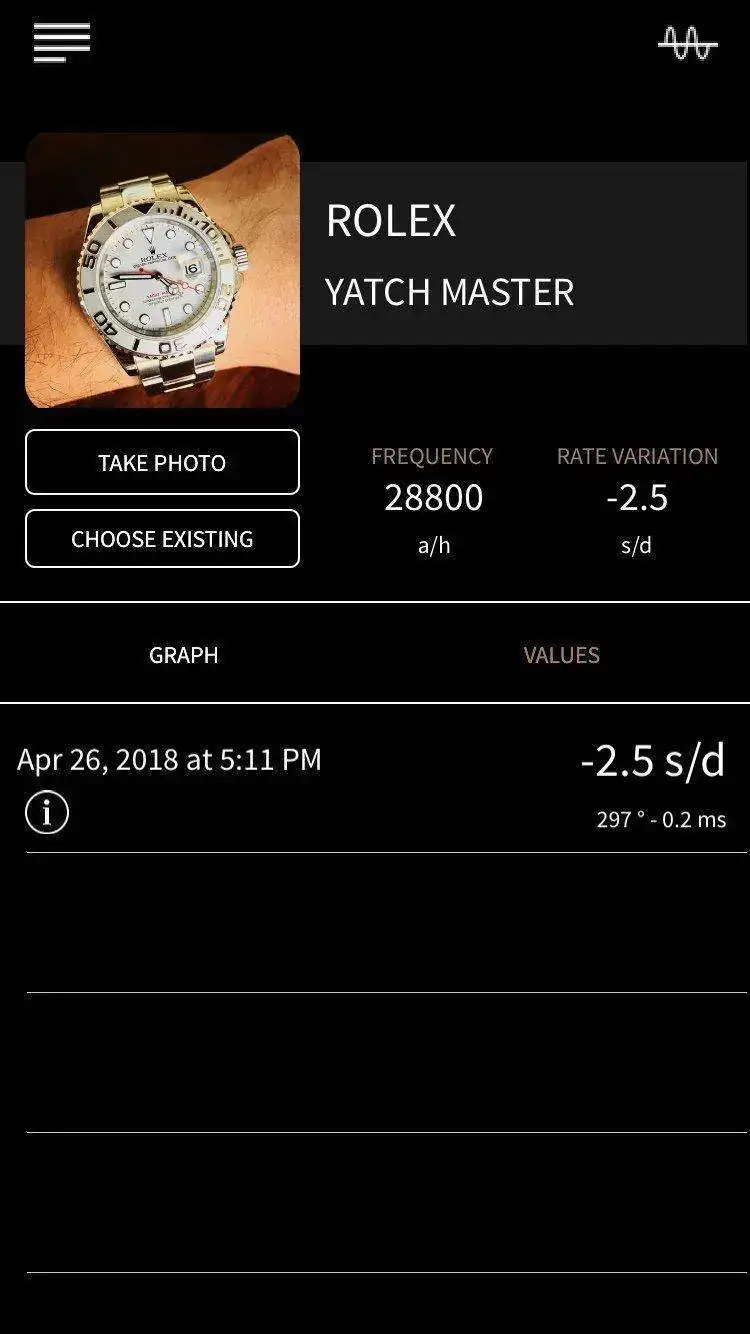Switch to the Values tab
Viewport: 750px width, 1334px height.
pyautogui.click(x=561, y=655)
